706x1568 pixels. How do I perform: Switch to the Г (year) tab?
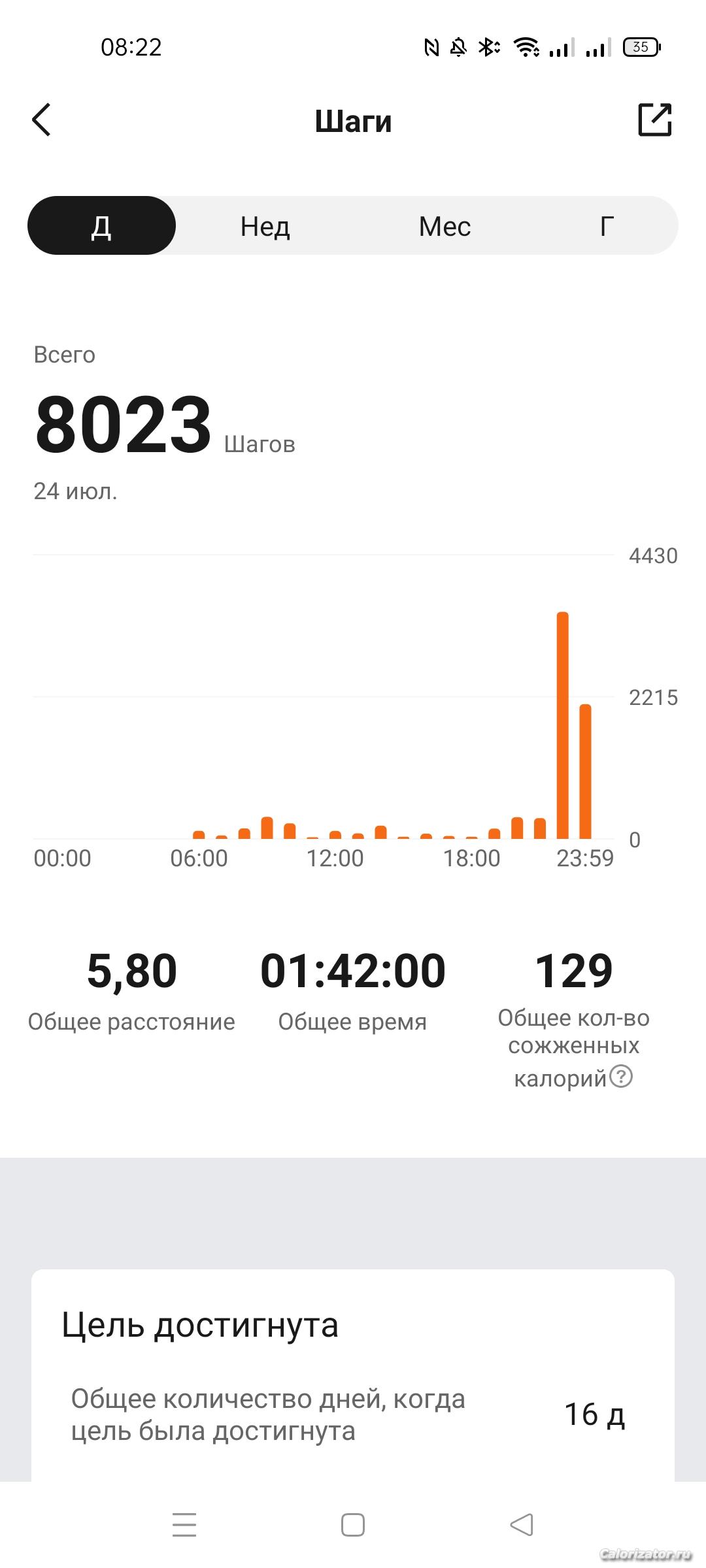click(606, 226)
